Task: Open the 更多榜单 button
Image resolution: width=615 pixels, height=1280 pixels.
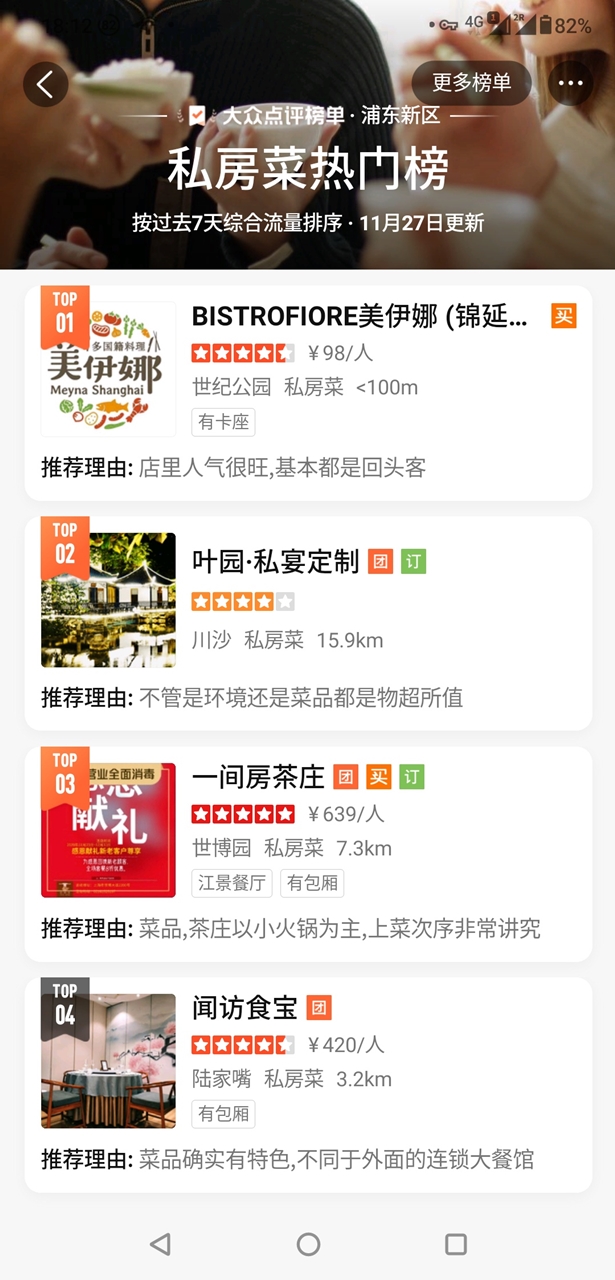Action: click(472, 83)
